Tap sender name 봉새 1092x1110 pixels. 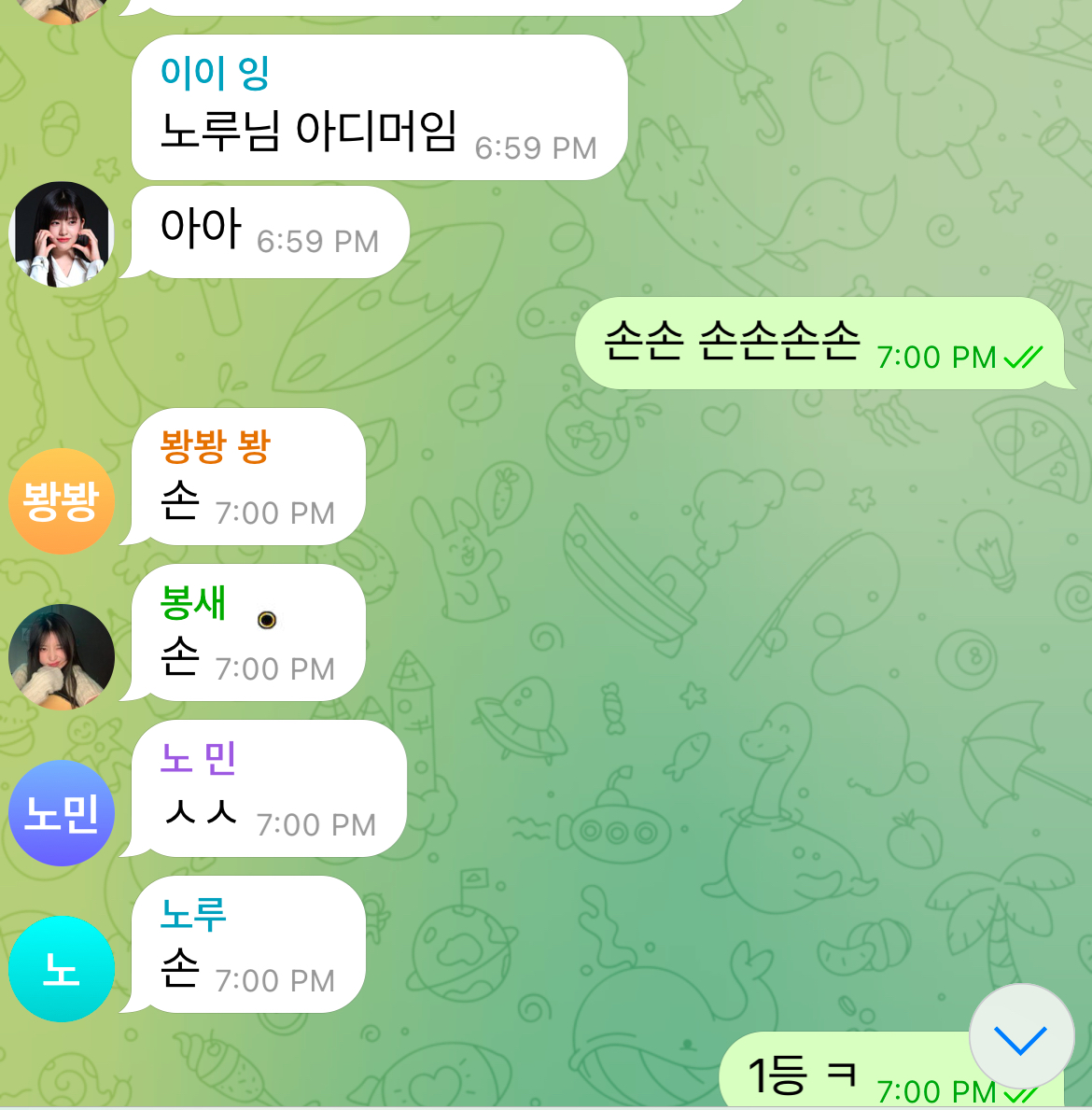coord(193,603)
